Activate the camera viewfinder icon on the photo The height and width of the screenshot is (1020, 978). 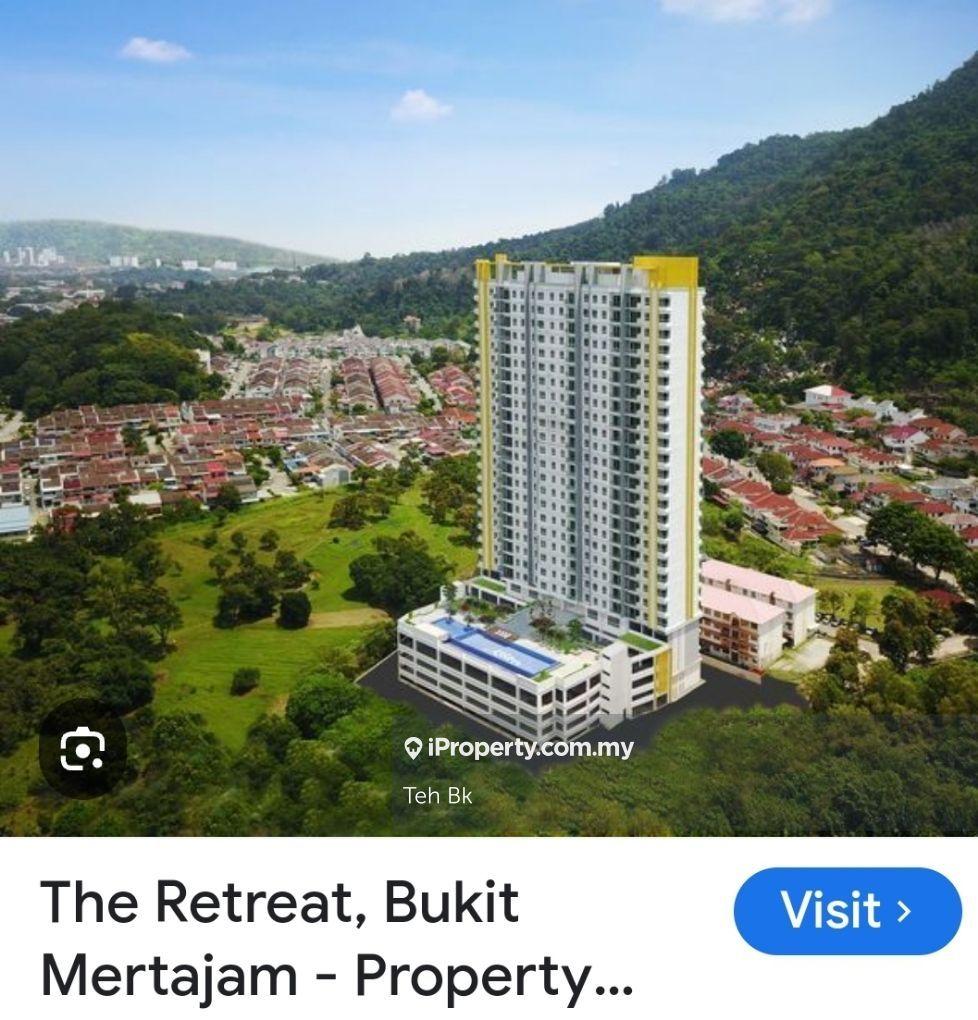[84, 747]
